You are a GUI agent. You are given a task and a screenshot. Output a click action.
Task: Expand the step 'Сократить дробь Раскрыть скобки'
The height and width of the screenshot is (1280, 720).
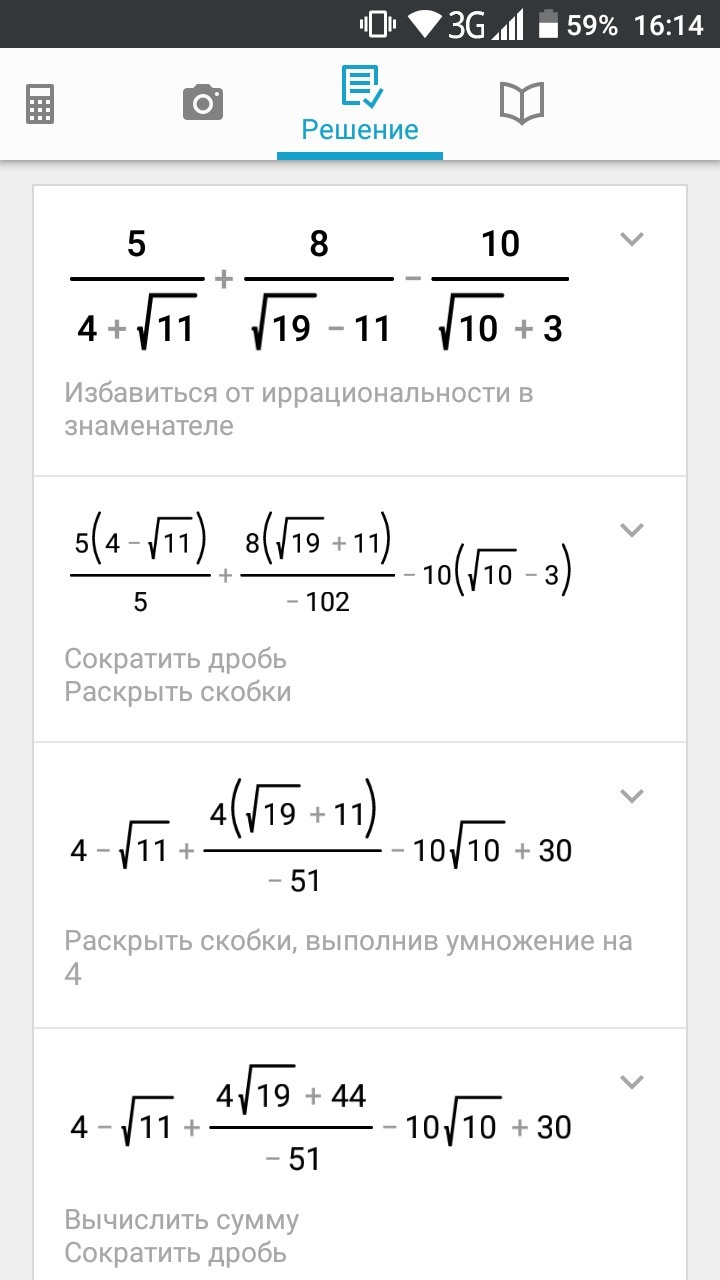pos(631,530)
